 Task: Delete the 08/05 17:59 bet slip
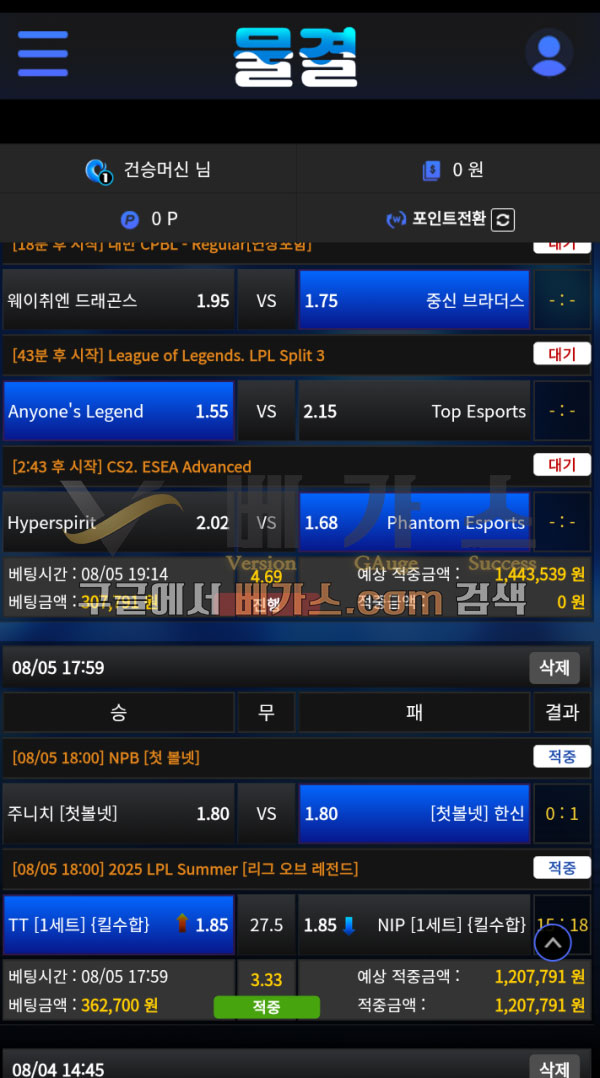coord(554,667)
